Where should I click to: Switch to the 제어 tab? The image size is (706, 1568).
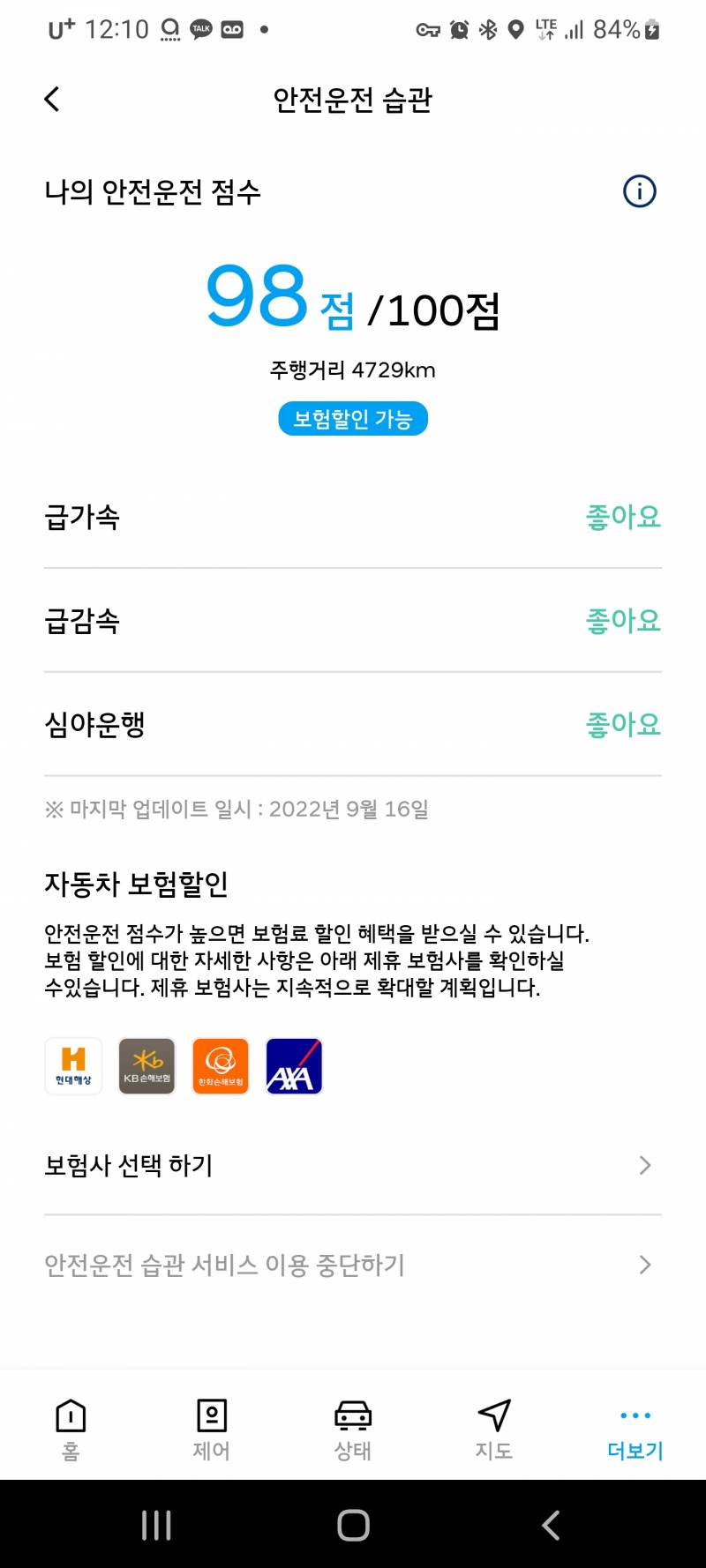(212, 1430)
